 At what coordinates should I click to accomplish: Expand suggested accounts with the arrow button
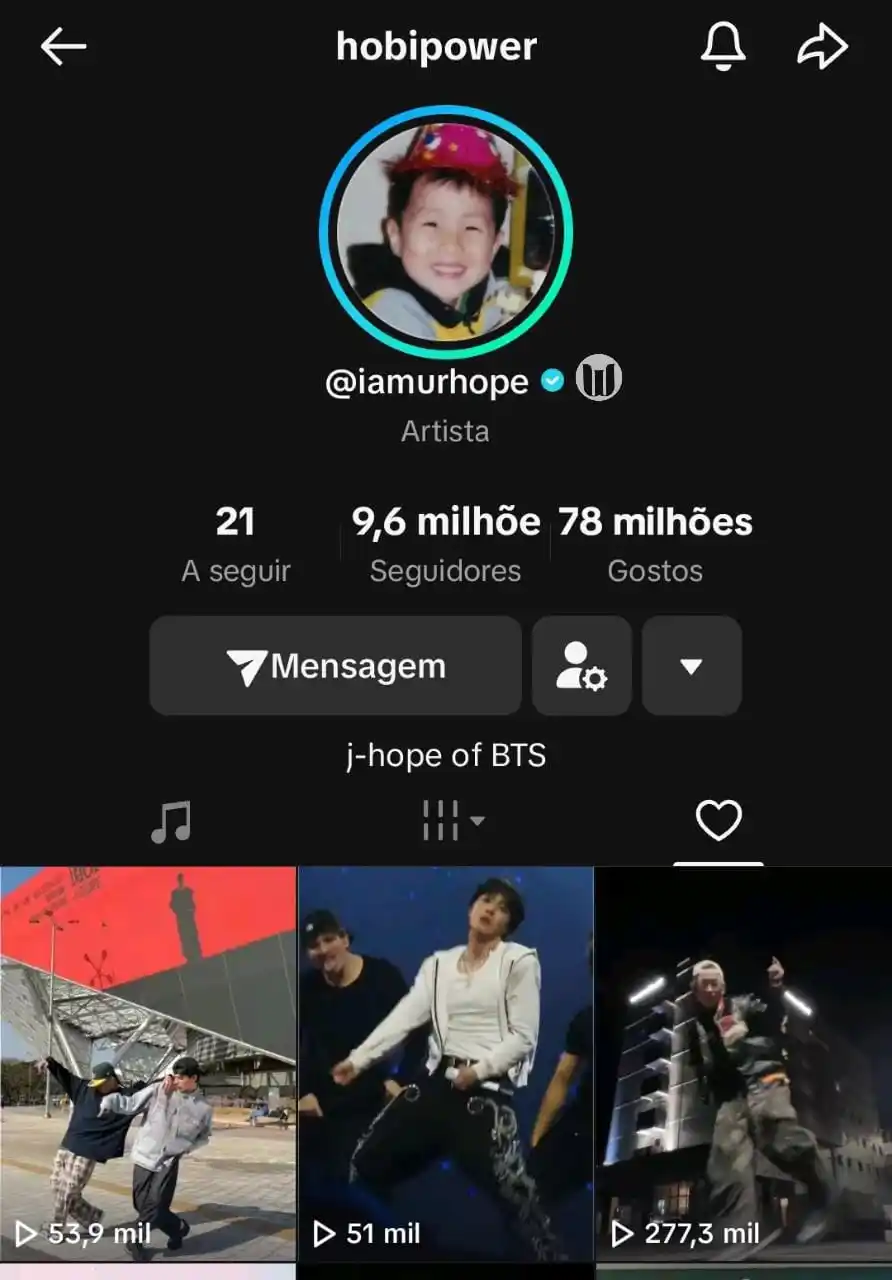click(691, 666)
